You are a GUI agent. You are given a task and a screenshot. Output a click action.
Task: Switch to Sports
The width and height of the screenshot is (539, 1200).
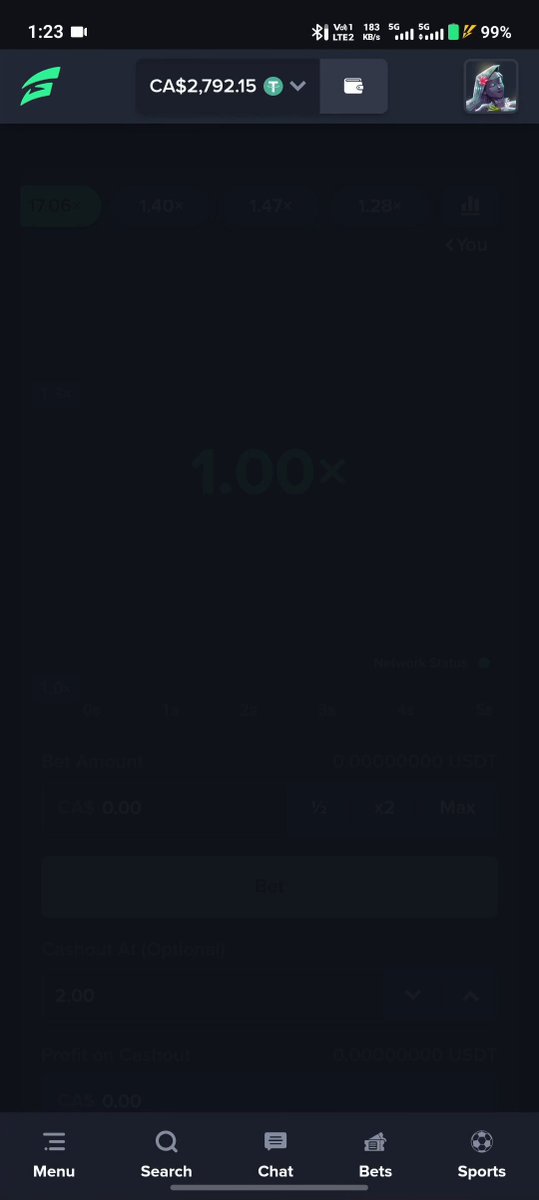pos(481,1155)
